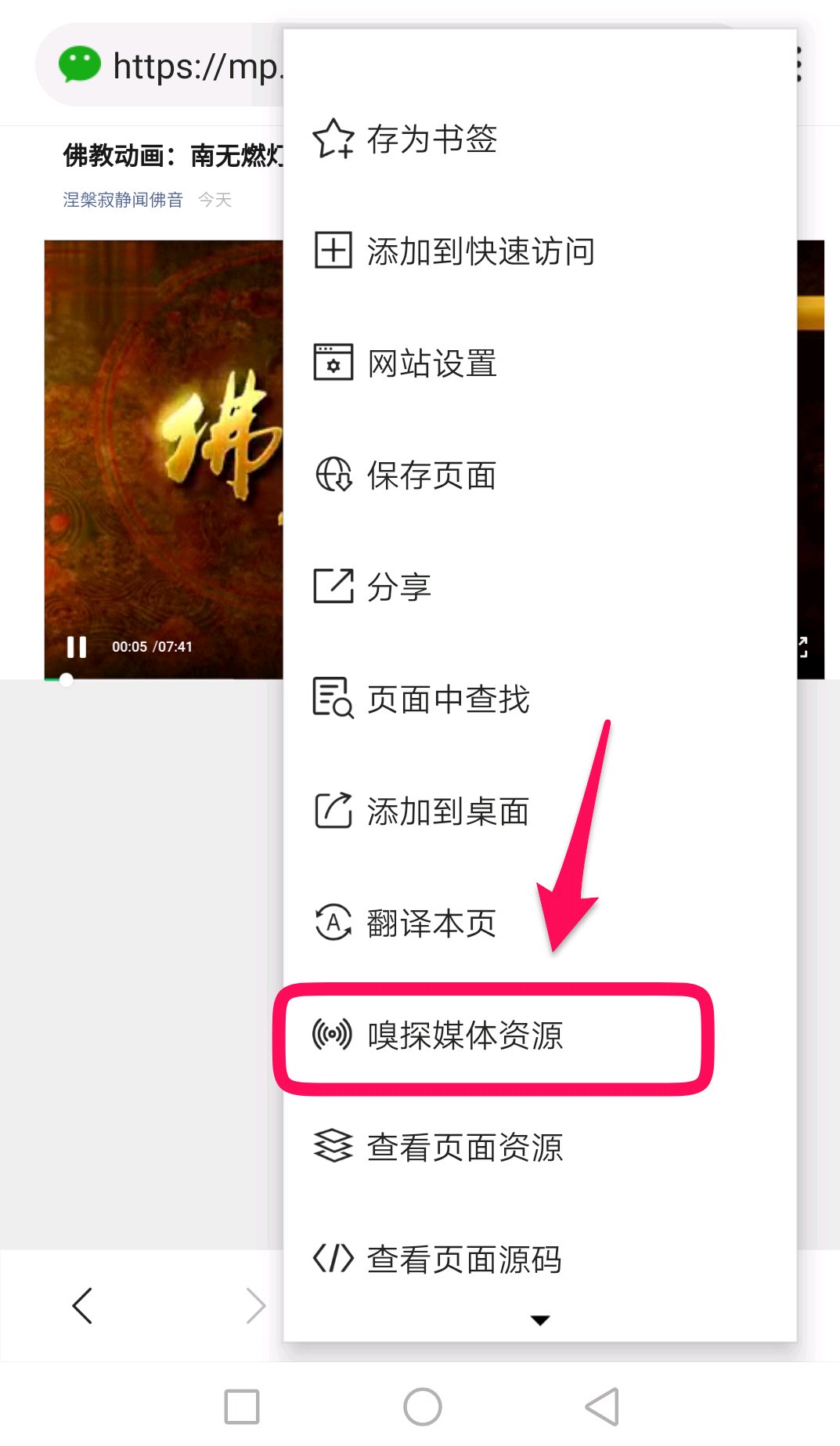
Task: Open system recent apps square button
Action: pos(242,1407)
